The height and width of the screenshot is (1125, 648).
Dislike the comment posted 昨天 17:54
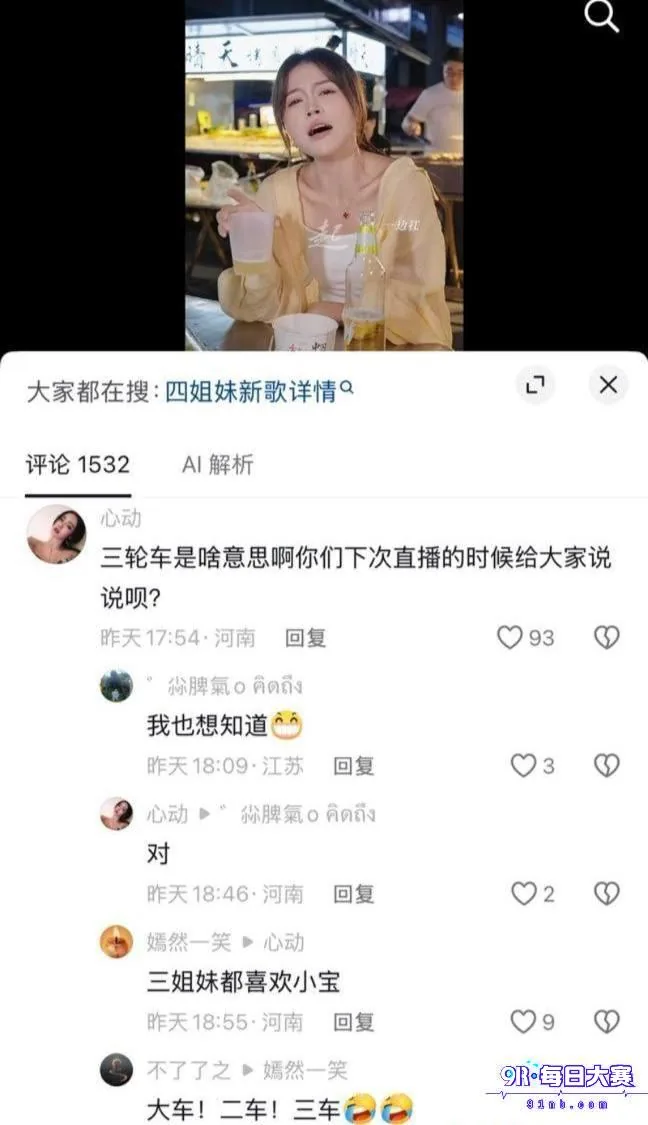click(606, 637)
